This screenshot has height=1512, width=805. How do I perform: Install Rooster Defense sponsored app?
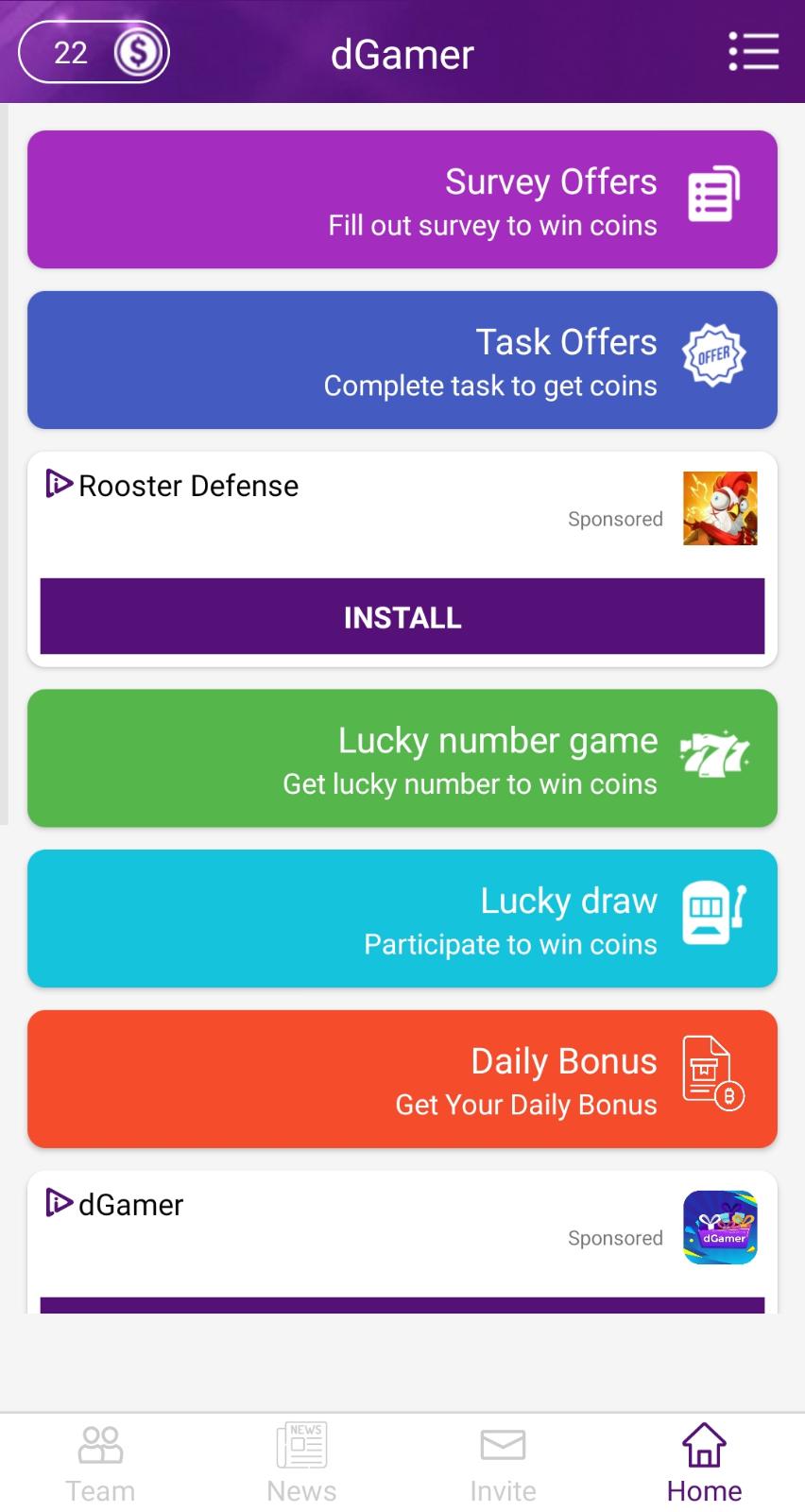[x=402, y=616]
